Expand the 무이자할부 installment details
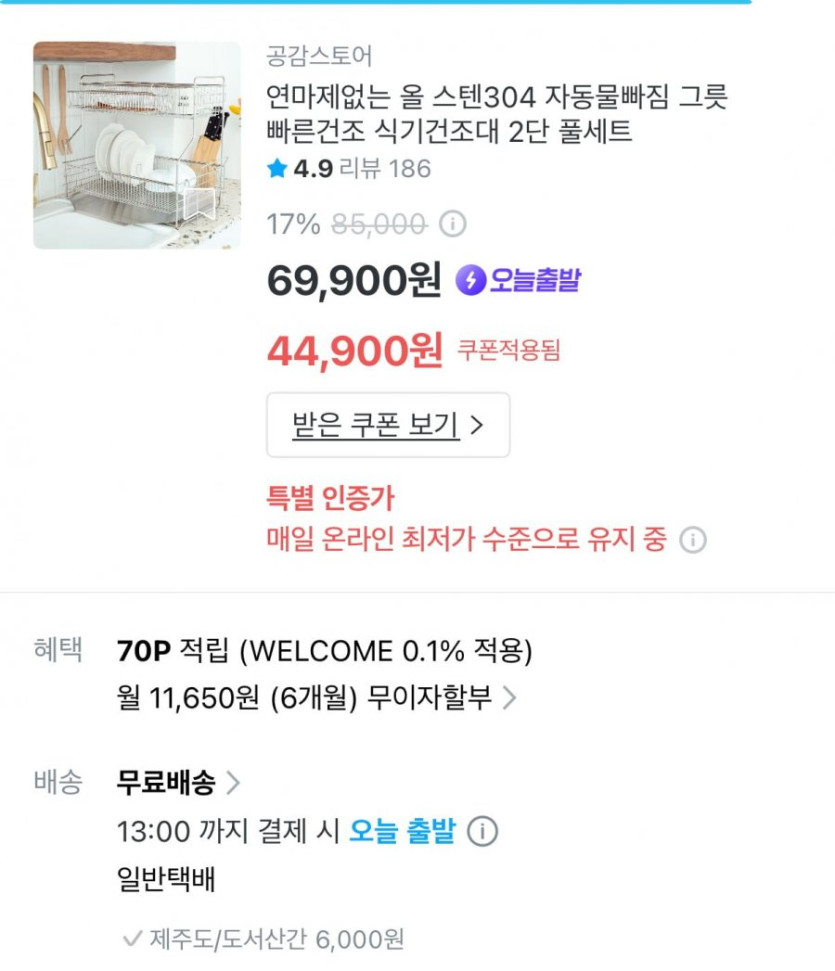The height and width of the screenshot is (971, 835). pyautogui.click(x=509, y=698)
